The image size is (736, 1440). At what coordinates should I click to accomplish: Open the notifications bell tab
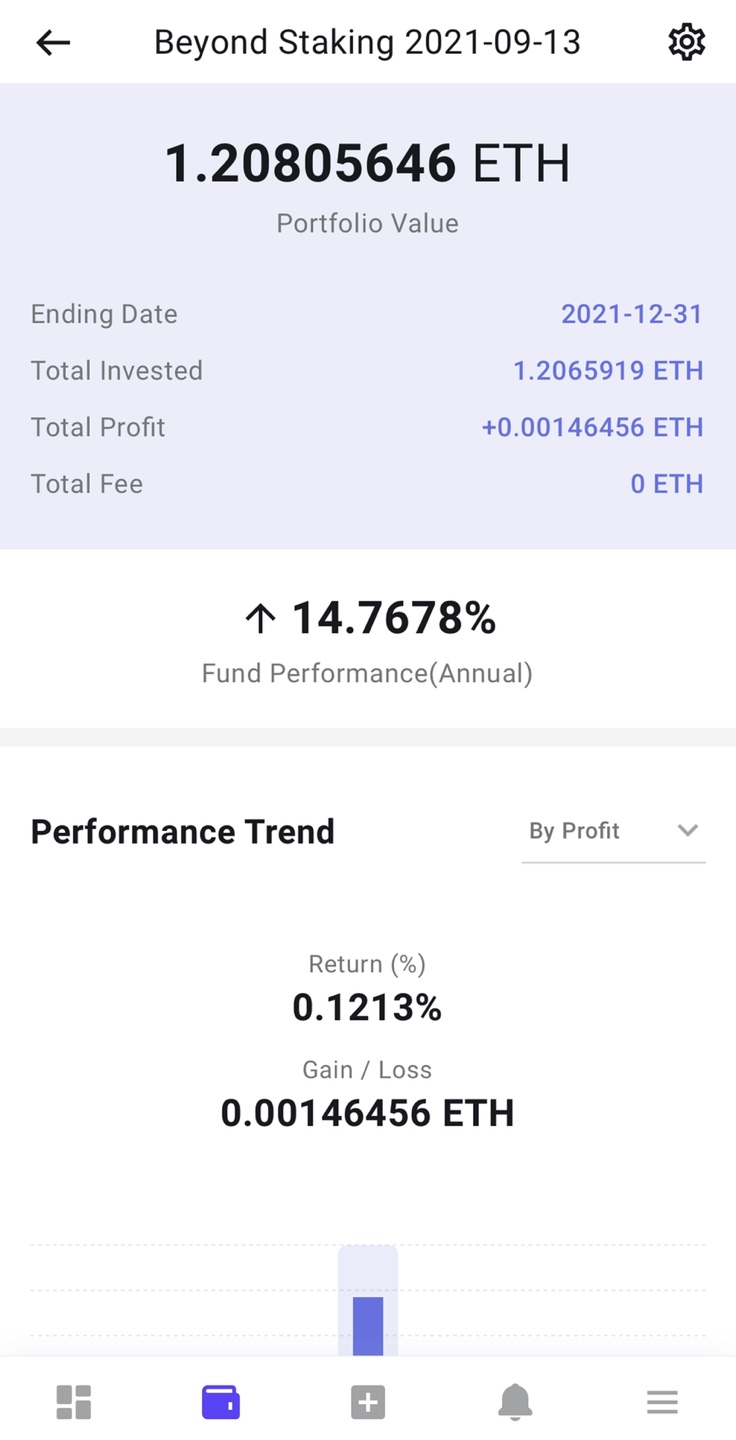[515, 1402]
